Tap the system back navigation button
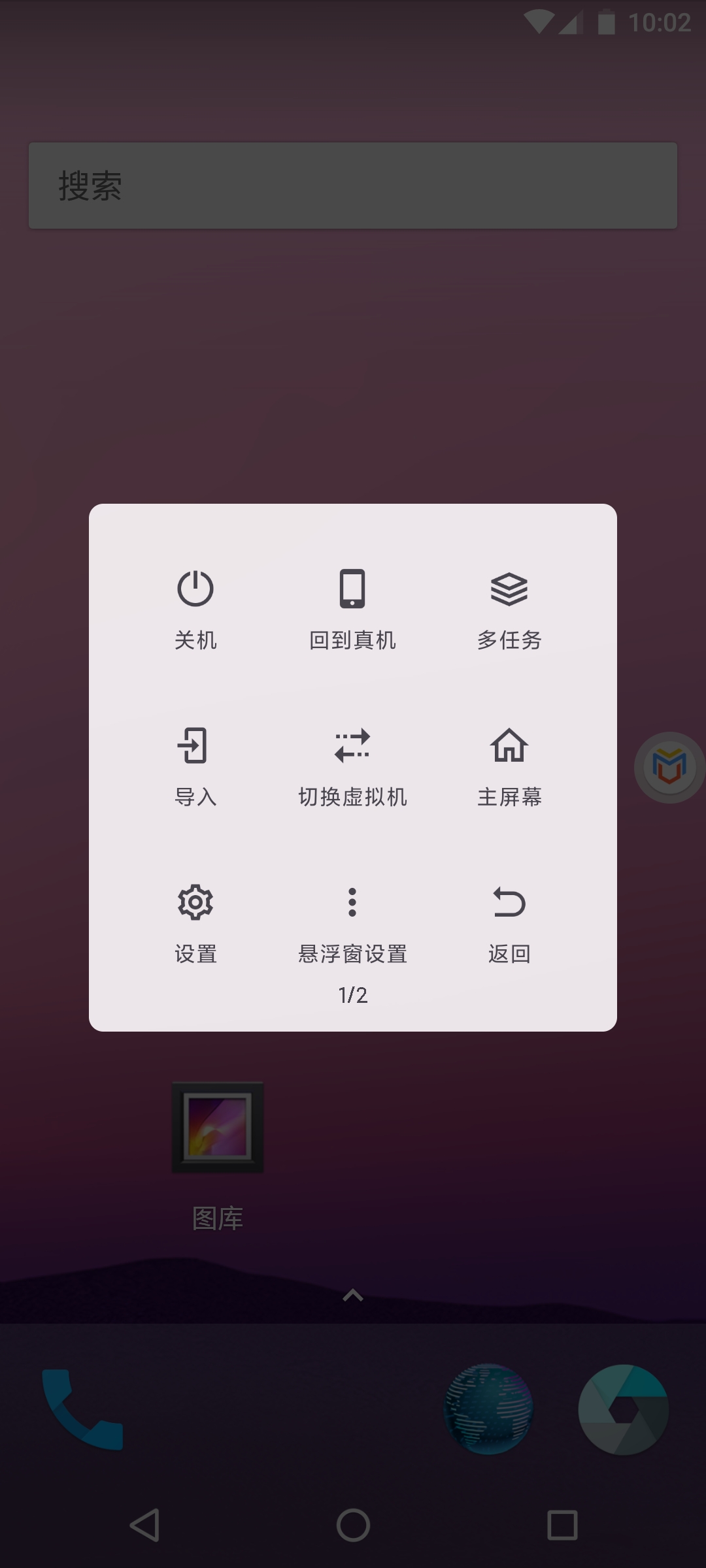 pyautogui.click(x=144, y=1526)
